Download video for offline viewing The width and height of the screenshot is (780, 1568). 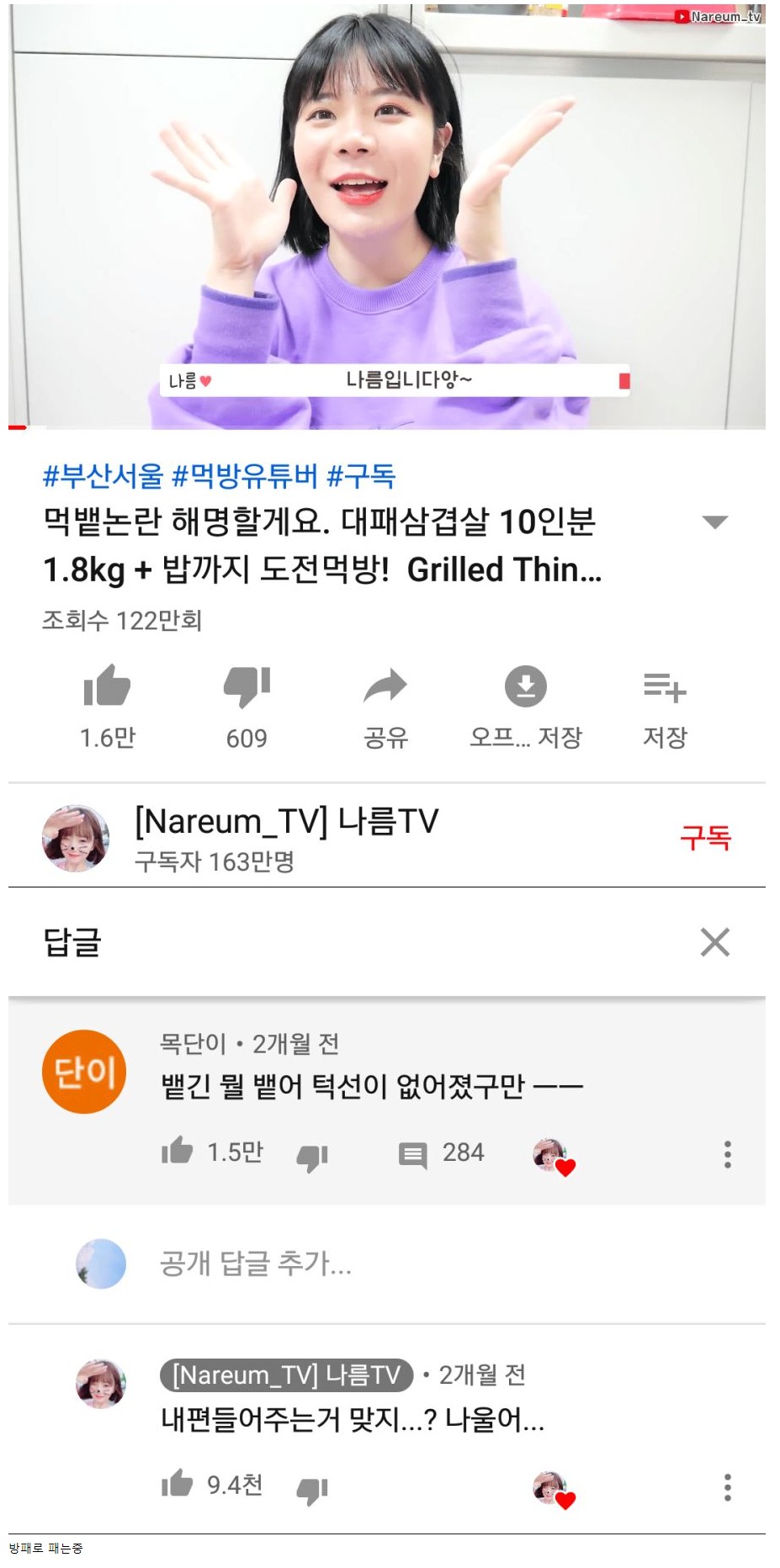pyautogui.click(x=525, y=686)
